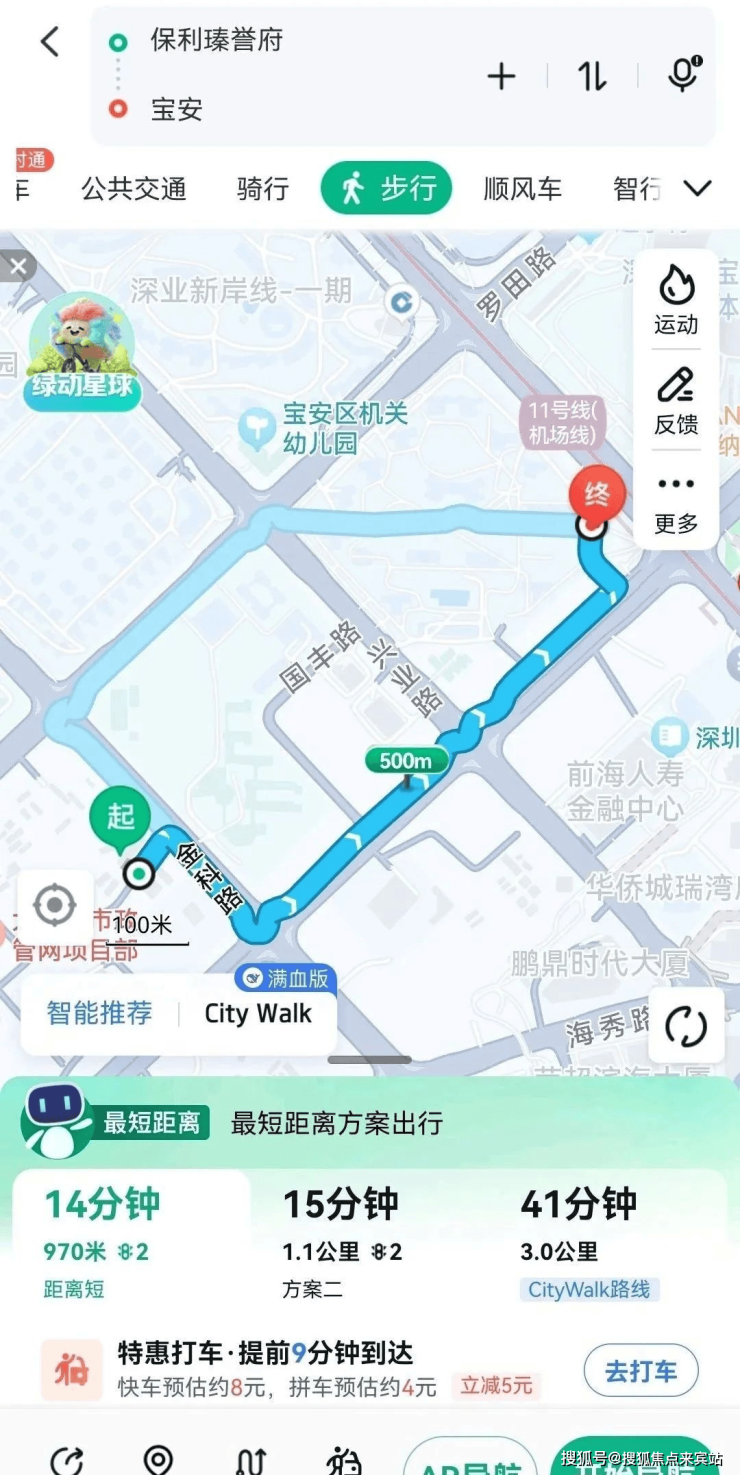Screen dimensions: 740x1475
Task: Edit the starting point 保利臻誉府
Action: (217, 41)
